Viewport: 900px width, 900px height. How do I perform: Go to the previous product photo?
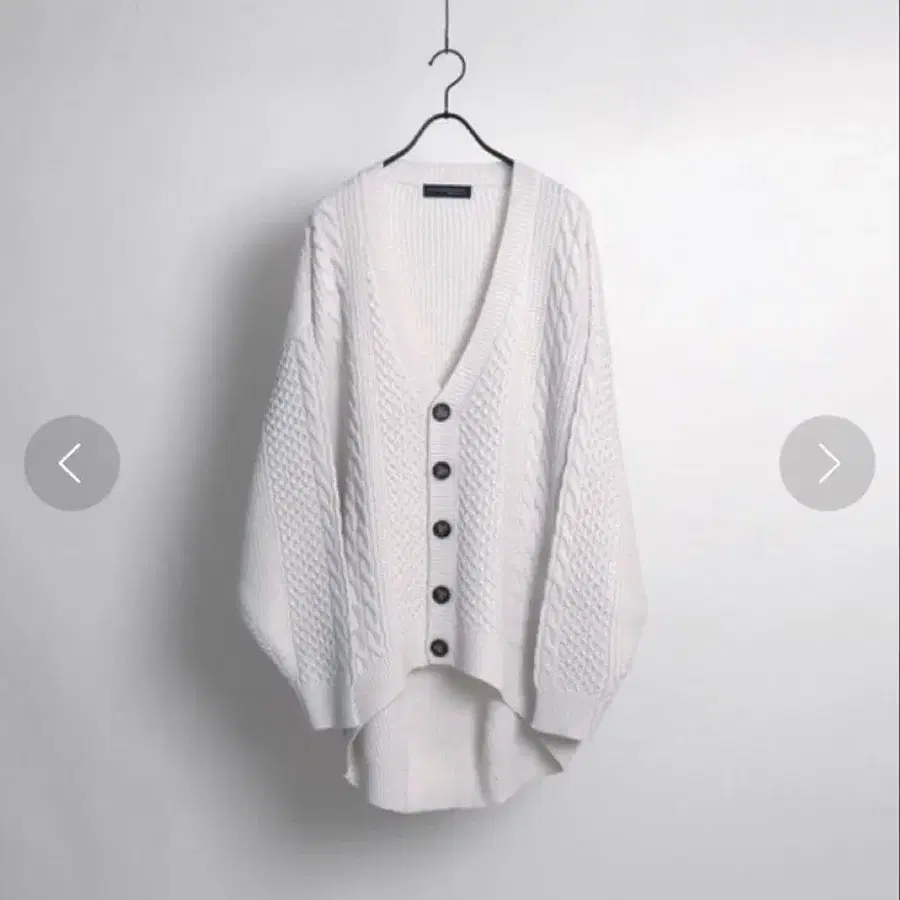click(x=72, y=463)
